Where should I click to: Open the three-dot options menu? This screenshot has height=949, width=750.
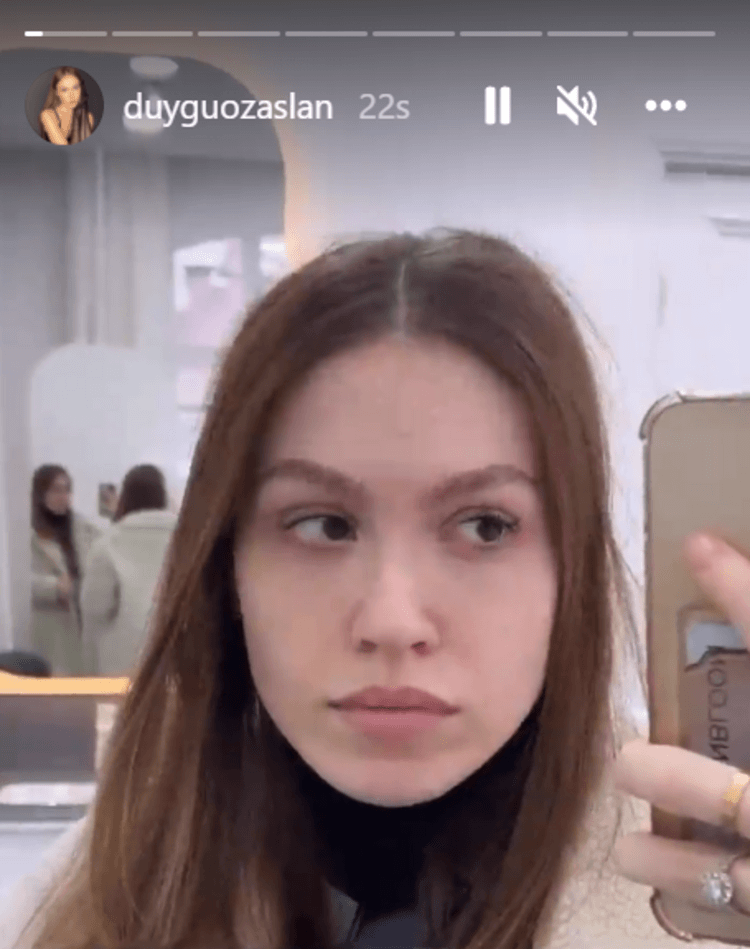pyautogui.click(x=665, y=106)
